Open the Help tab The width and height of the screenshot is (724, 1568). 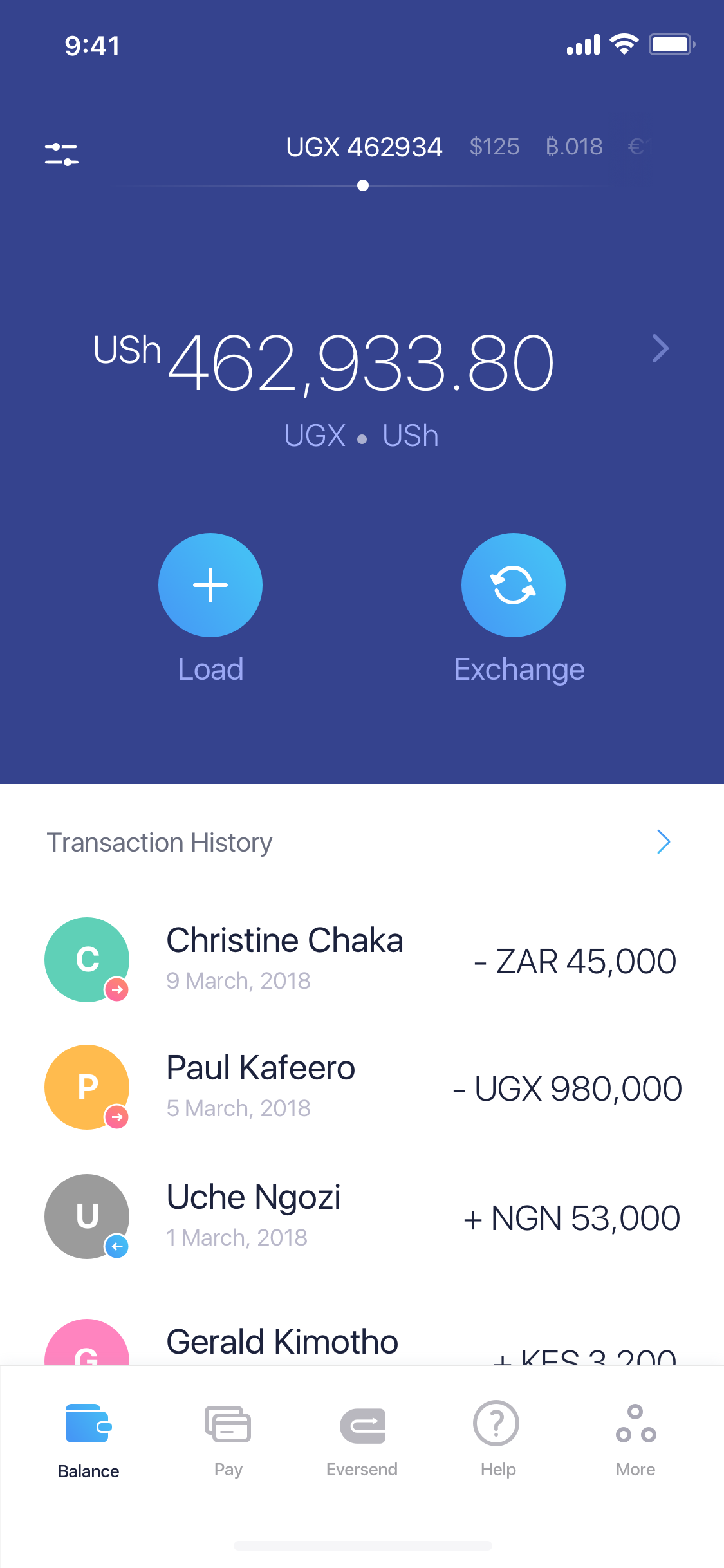coord(497,1439)
